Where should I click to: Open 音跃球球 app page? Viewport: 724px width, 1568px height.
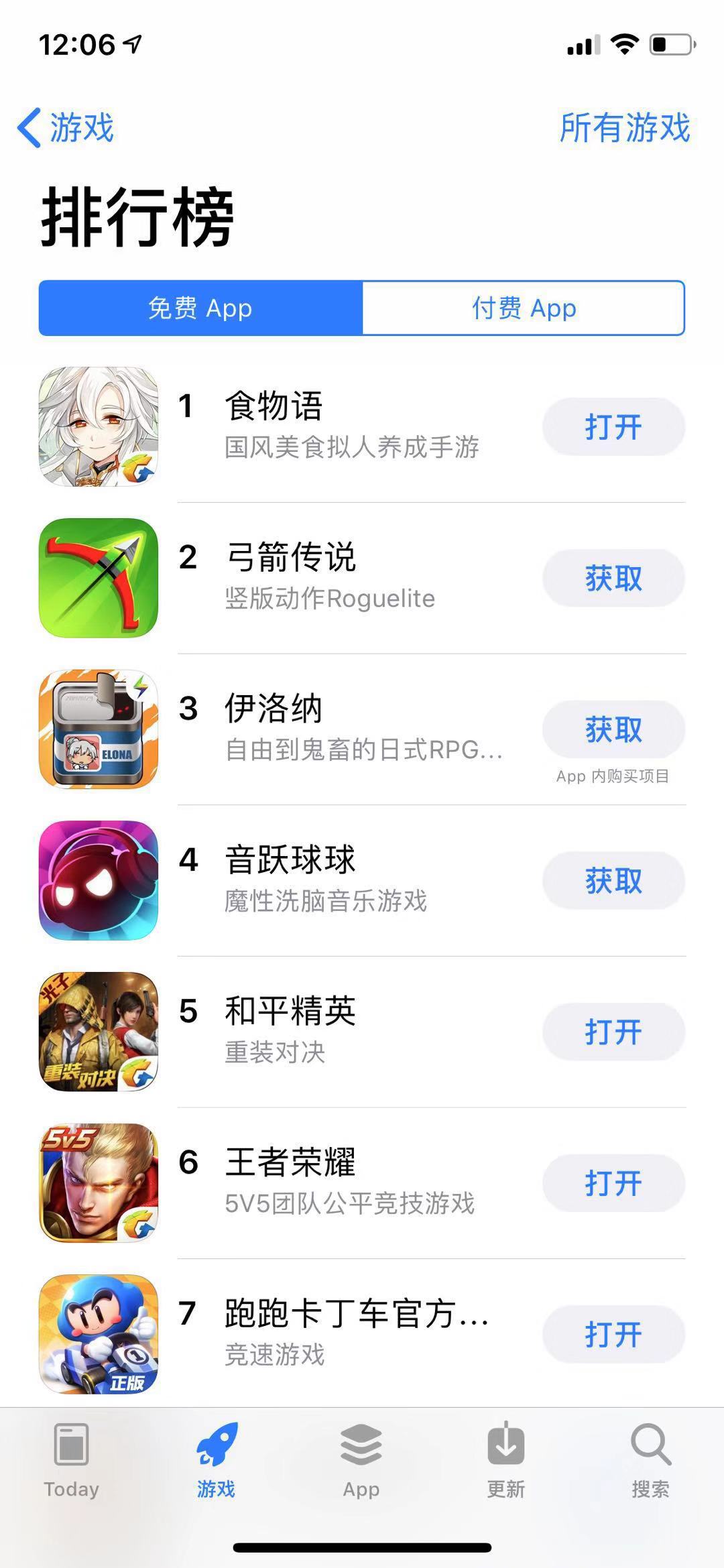click(x=290, y=861)
